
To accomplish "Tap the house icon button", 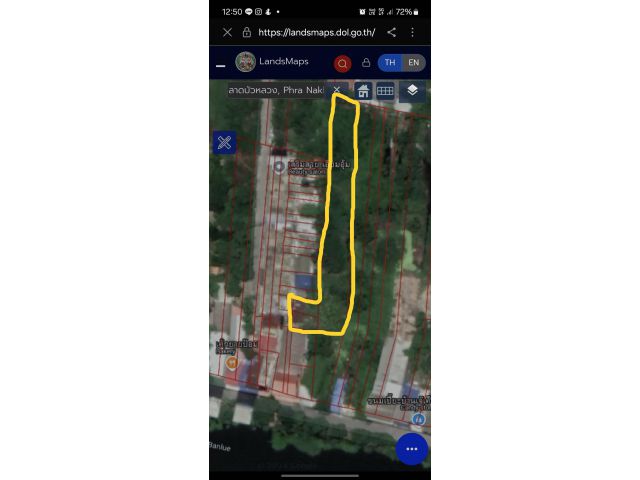I will tap(363, 91).
